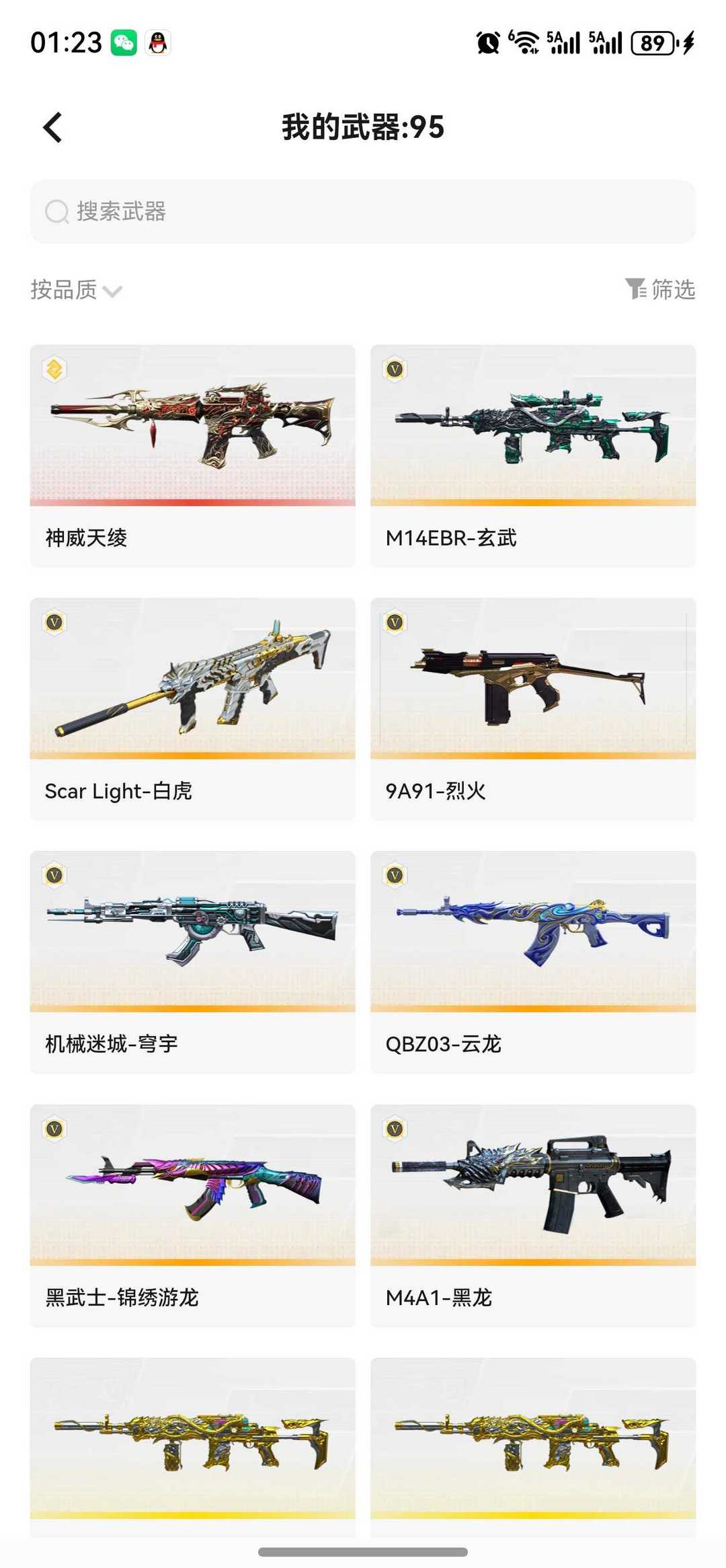The image size is (726, 1568).
Task: Open the M14EBR-玄武 weapon card
Action: coord(533,455)
